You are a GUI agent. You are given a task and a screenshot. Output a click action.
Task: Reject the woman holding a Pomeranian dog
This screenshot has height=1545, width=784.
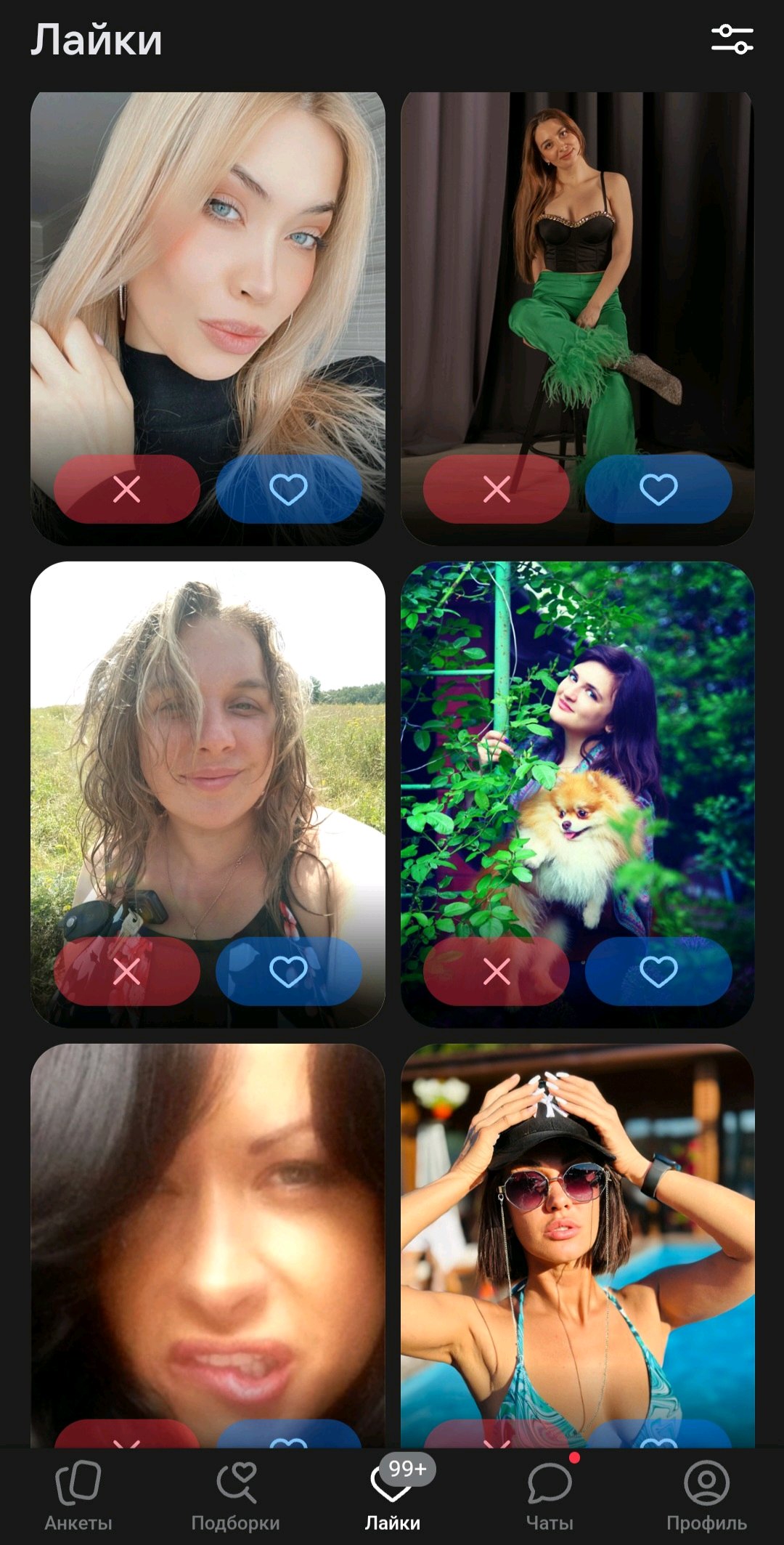point(497,971)
